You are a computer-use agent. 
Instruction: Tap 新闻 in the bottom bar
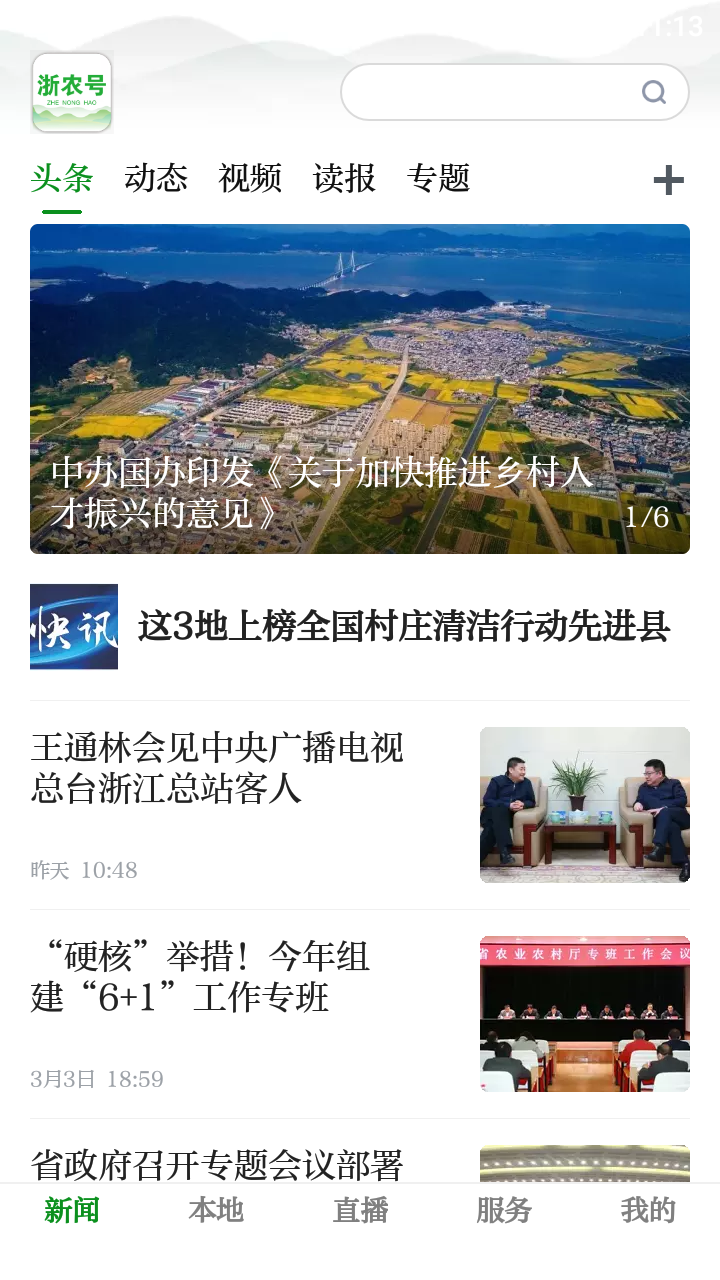(72, 1210)
